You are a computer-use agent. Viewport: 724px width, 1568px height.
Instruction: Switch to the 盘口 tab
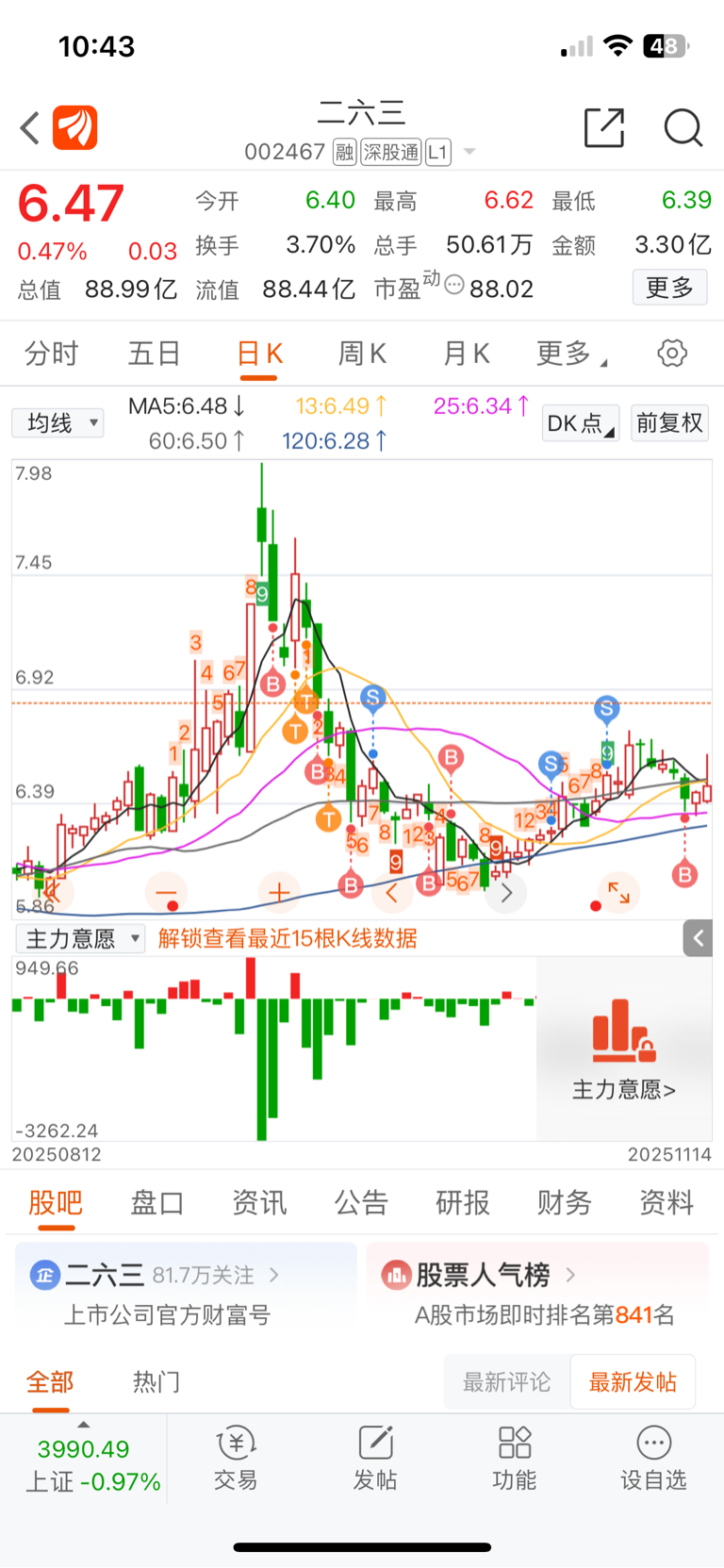tap(156, 1202)
